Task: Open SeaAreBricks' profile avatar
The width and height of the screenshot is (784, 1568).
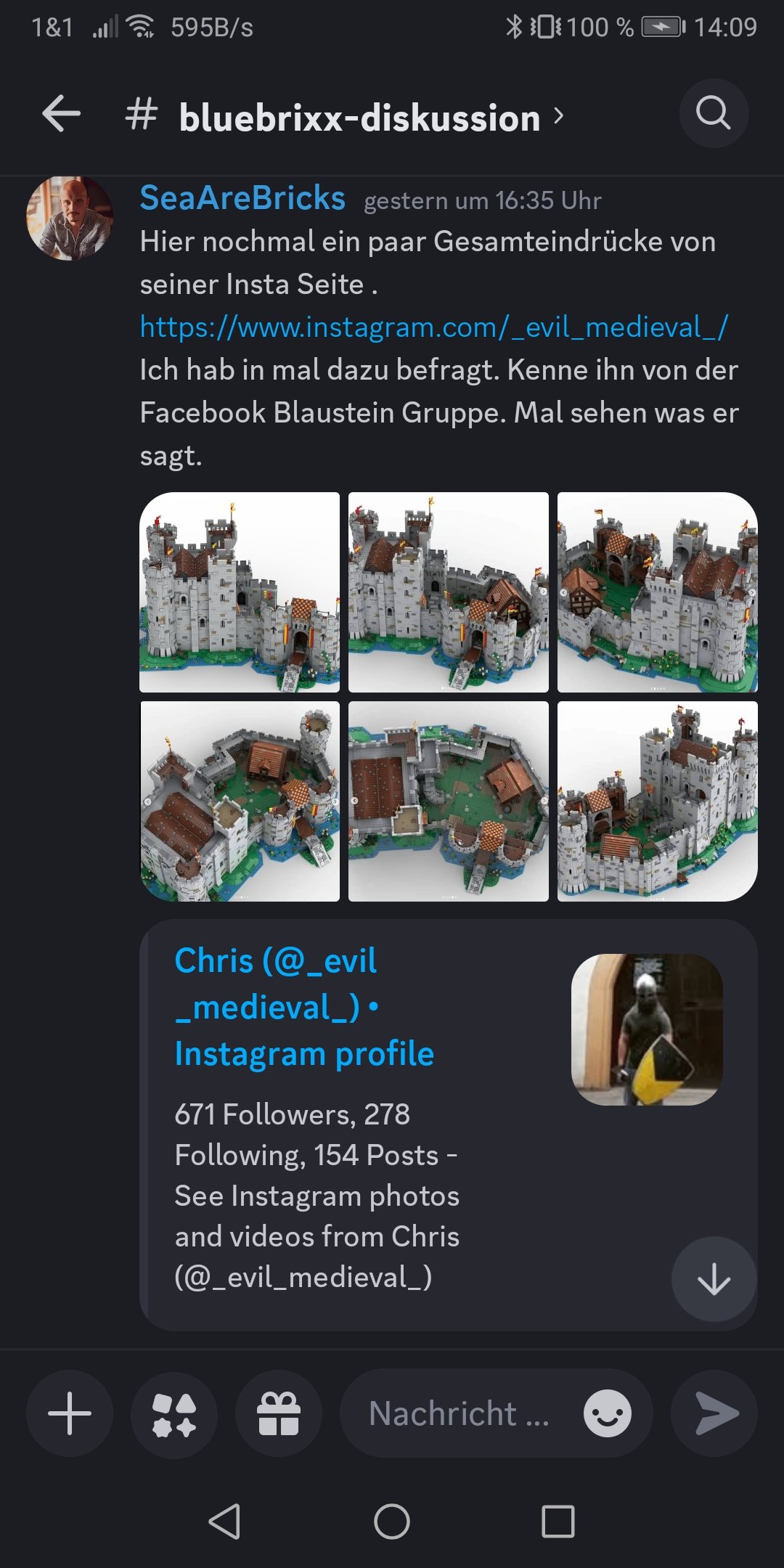Action: pyautogui.click(x=70, y=218)
